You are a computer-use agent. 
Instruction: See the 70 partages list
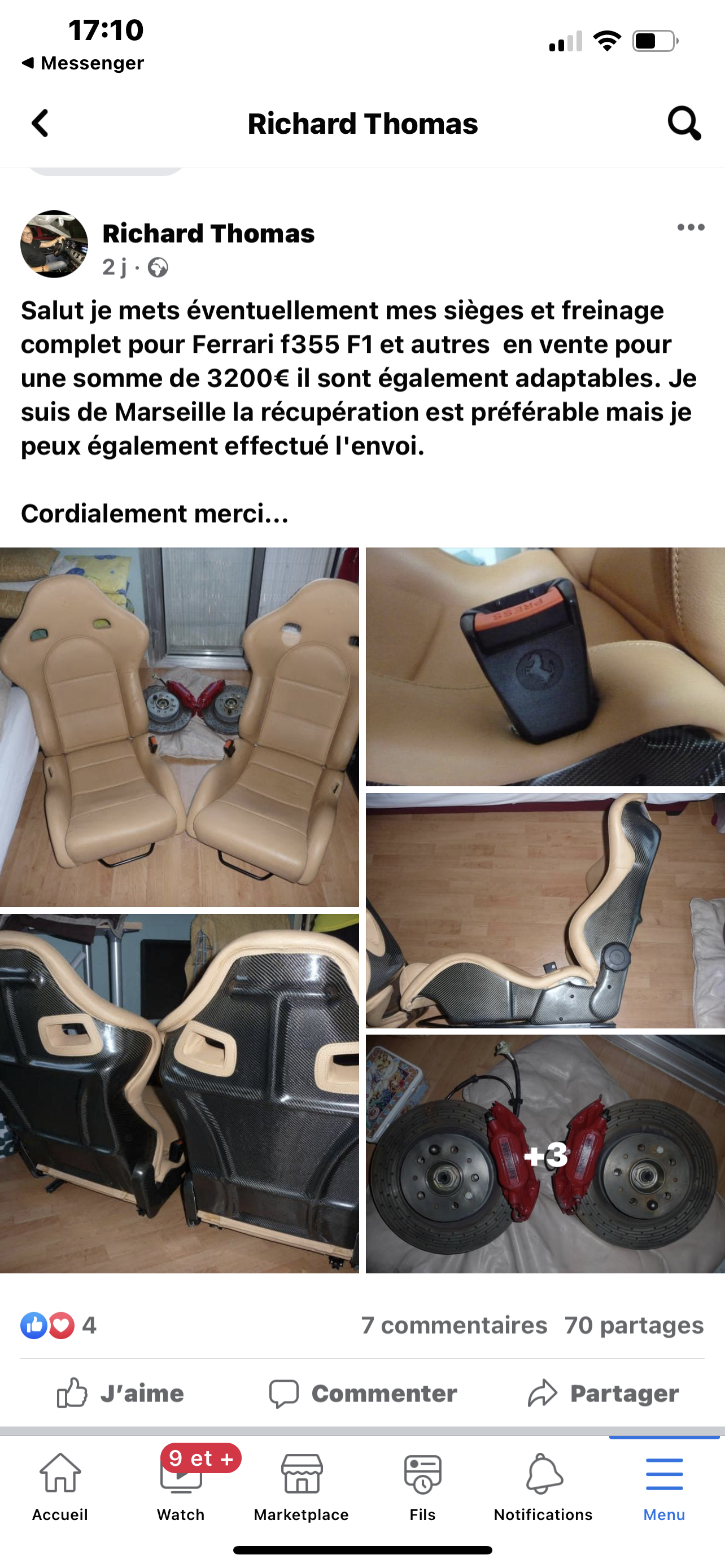pos(634,1326)
